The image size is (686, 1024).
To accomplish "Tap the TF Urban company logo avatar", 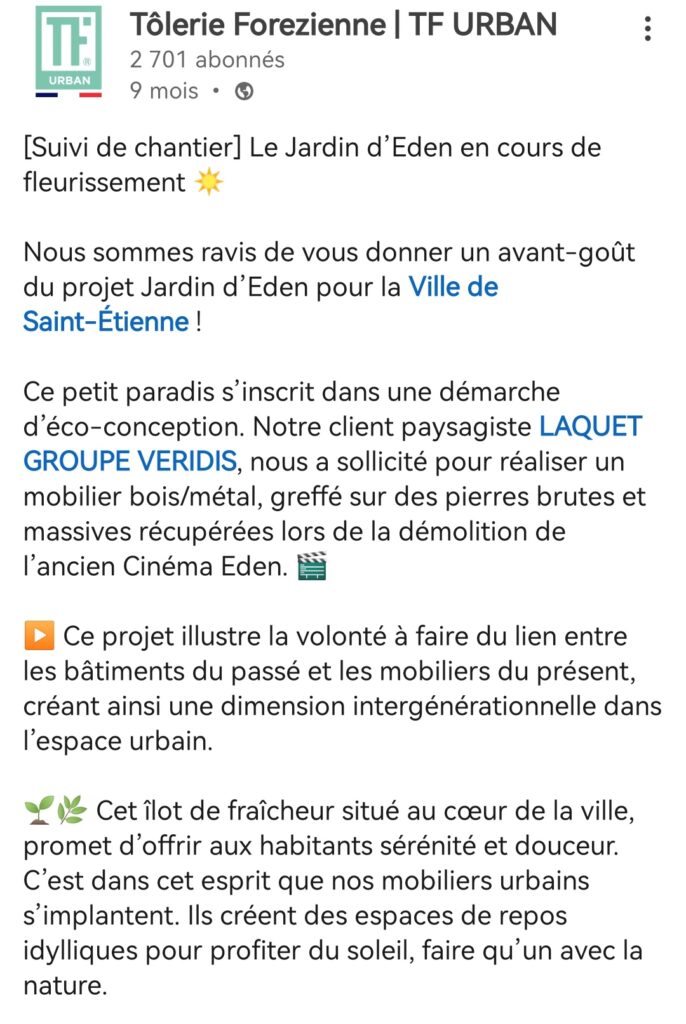I will pyautogui.click(x=68, y=52).
